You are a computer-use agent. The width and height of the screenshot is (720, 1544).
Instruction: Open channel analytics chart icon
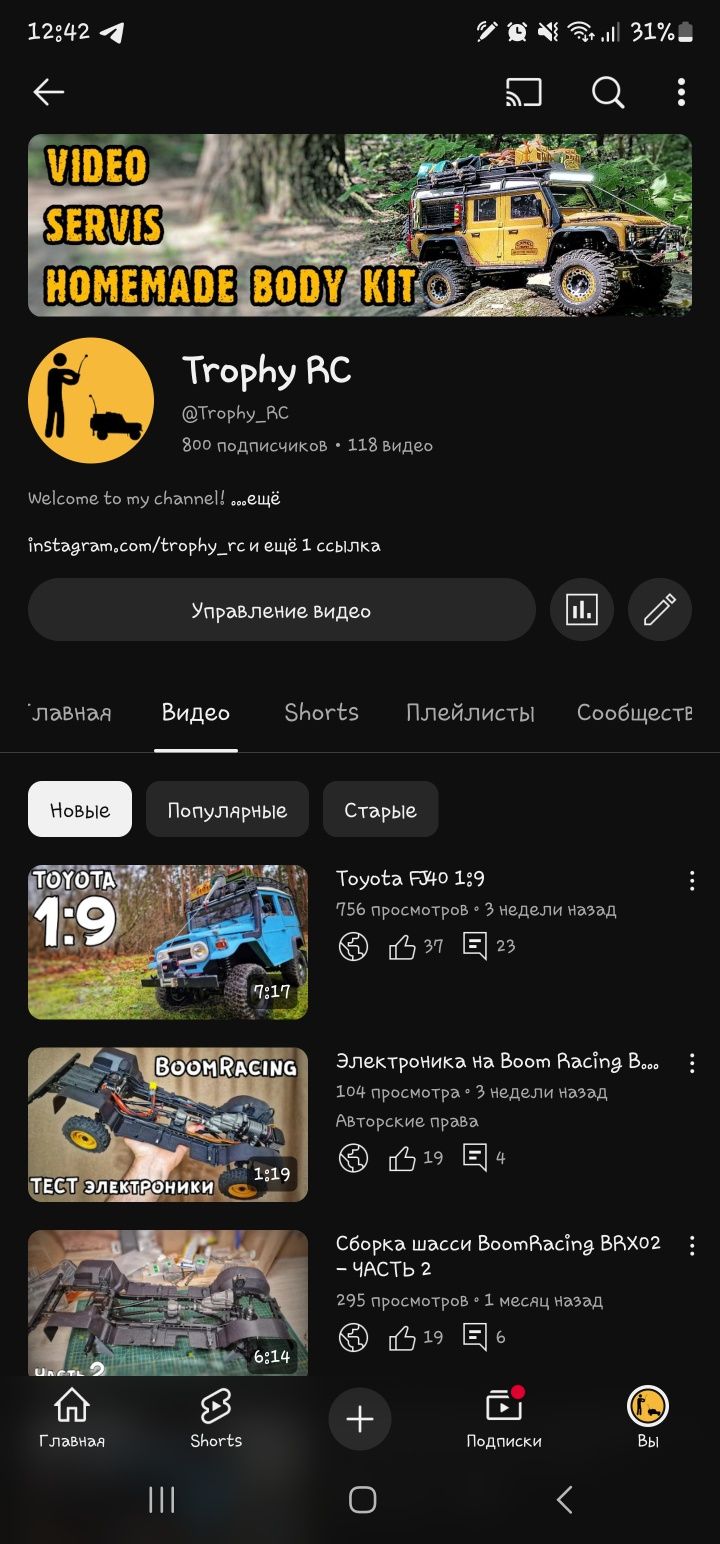click(581, 610)
